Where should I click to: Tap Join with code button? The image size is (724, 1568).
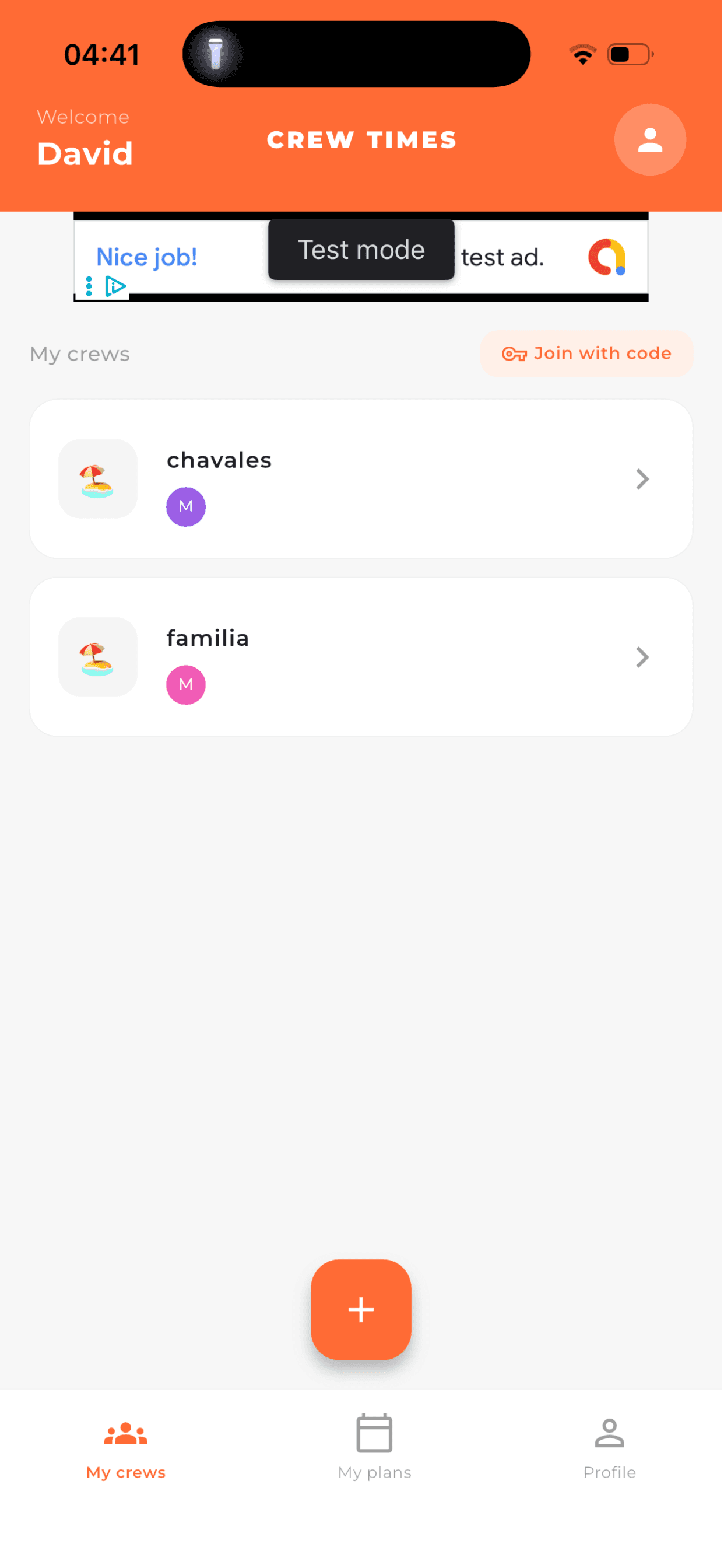(587, 353)
